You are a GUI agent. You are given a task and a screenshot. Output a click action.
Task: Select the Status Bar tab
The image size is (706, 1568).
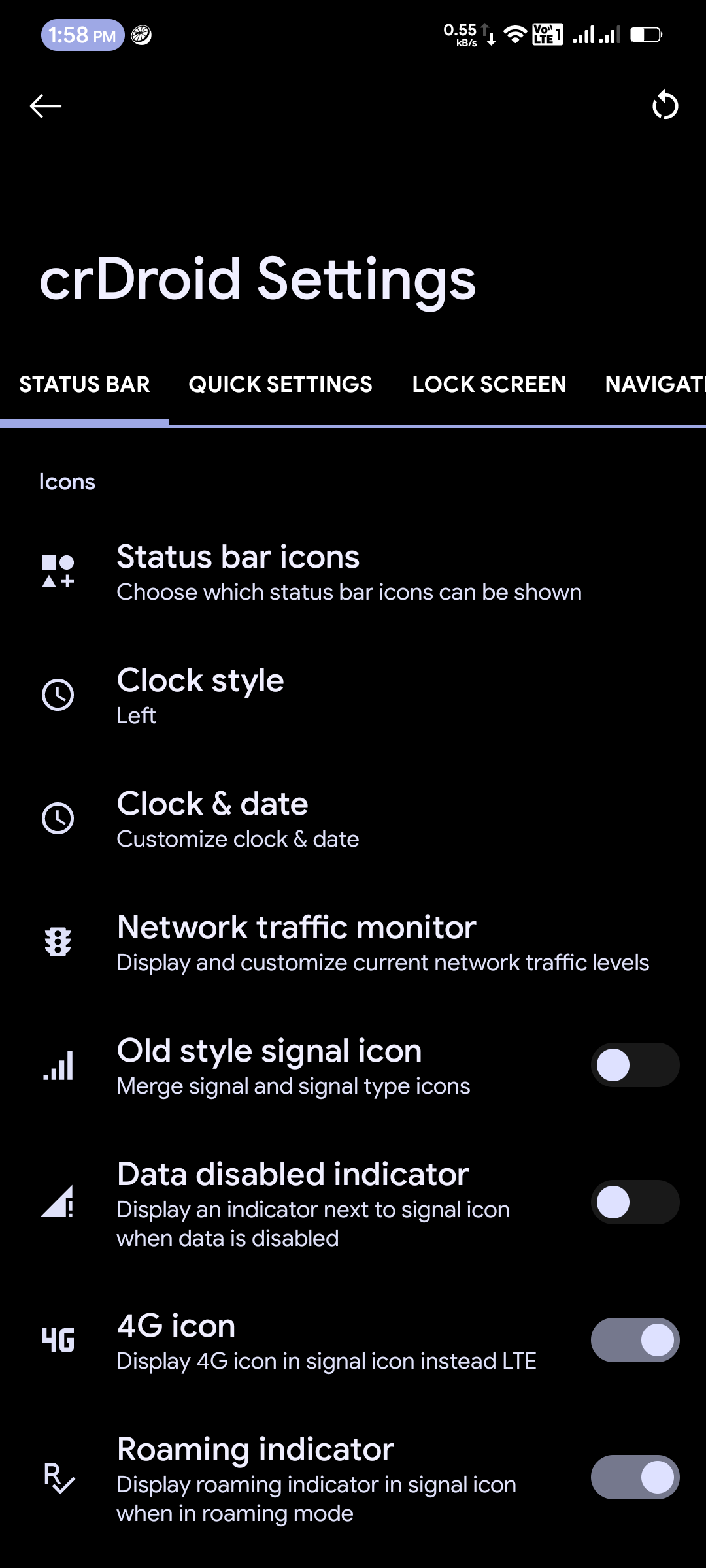(x=84, y=384)
